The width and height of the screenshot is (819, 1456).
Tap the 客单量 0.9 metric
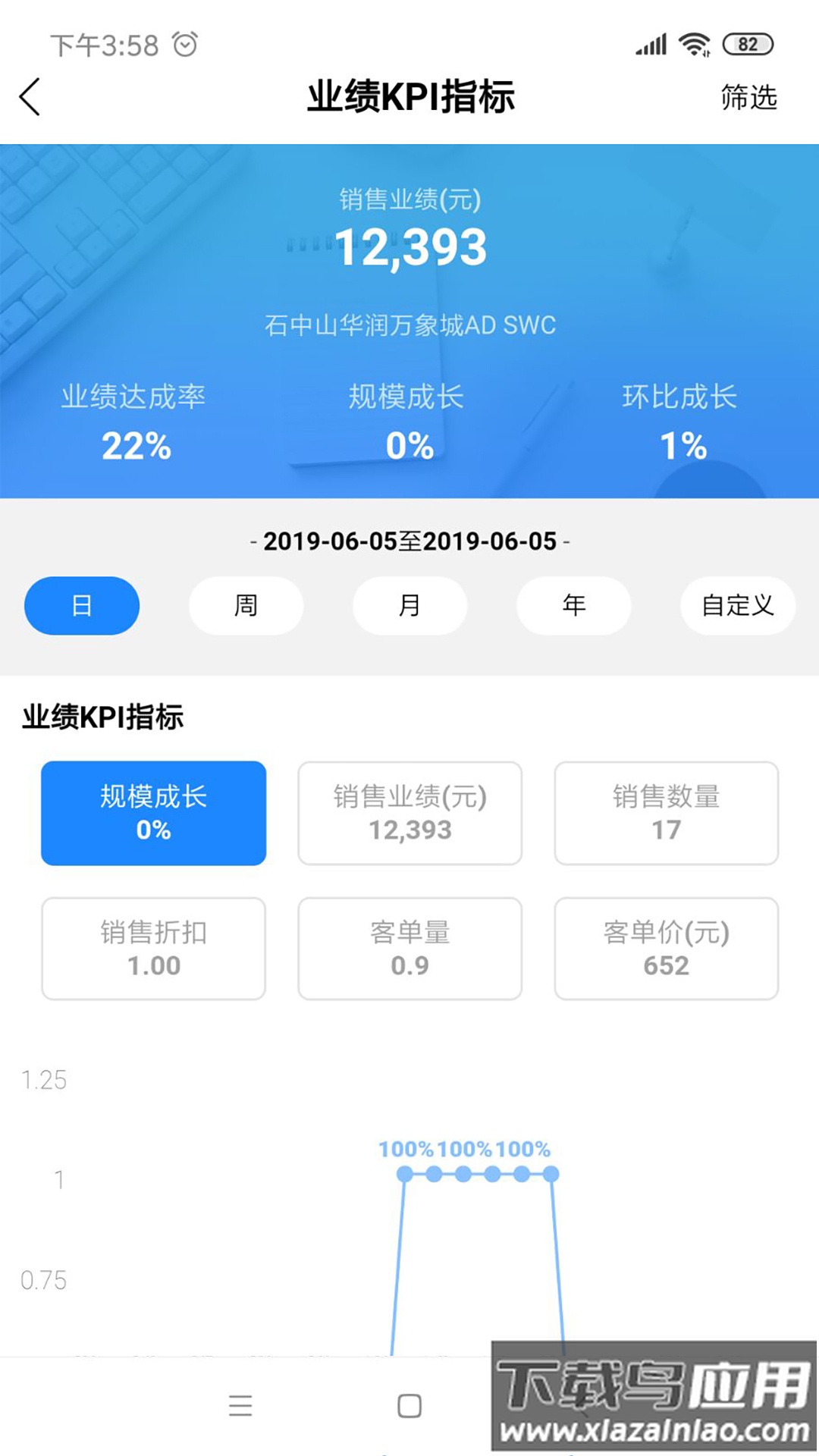click(x=409, y=948)
